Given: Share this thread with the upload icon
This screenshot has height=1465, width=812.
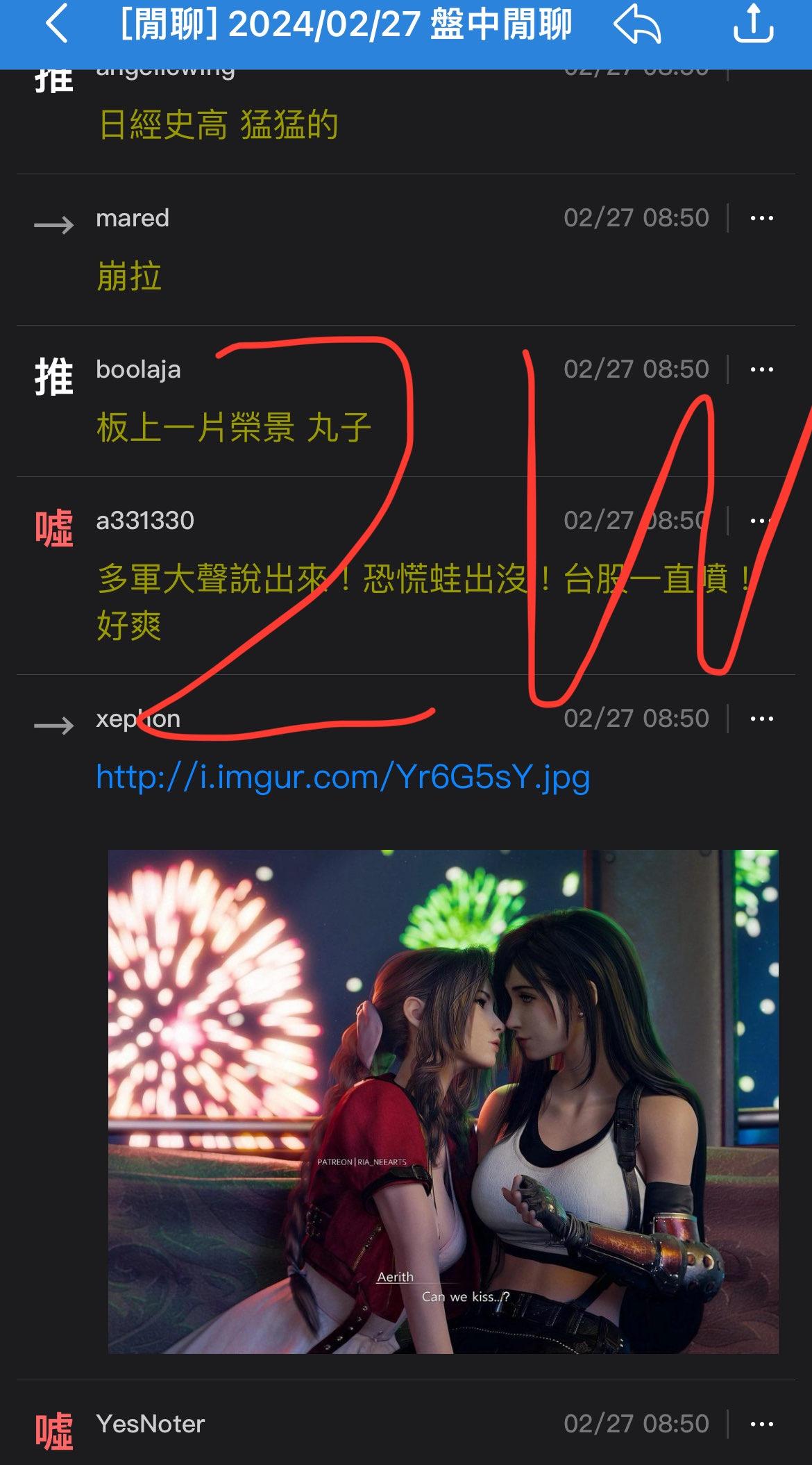Looking at the screenshot, I should coord(754,24).
